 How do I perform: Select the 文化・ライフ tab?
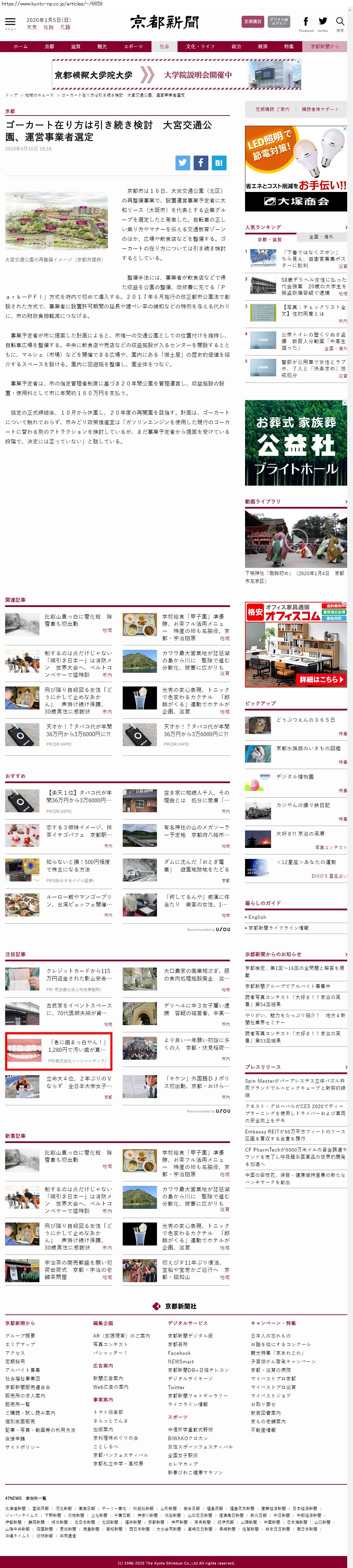(x=199, y=46)
